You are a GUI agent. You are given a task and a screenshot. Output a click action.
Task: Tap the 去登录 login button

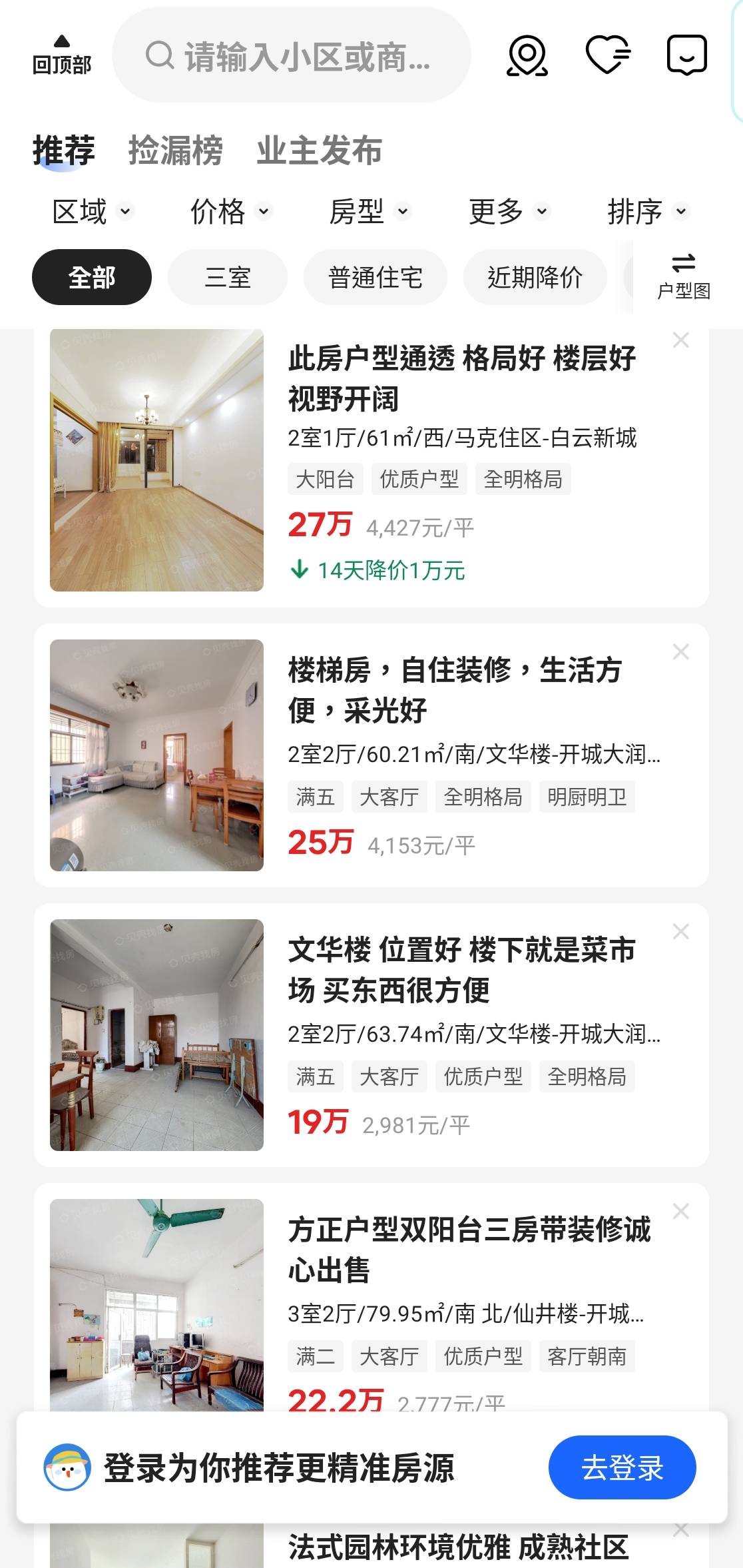(x=622, y=1467)
